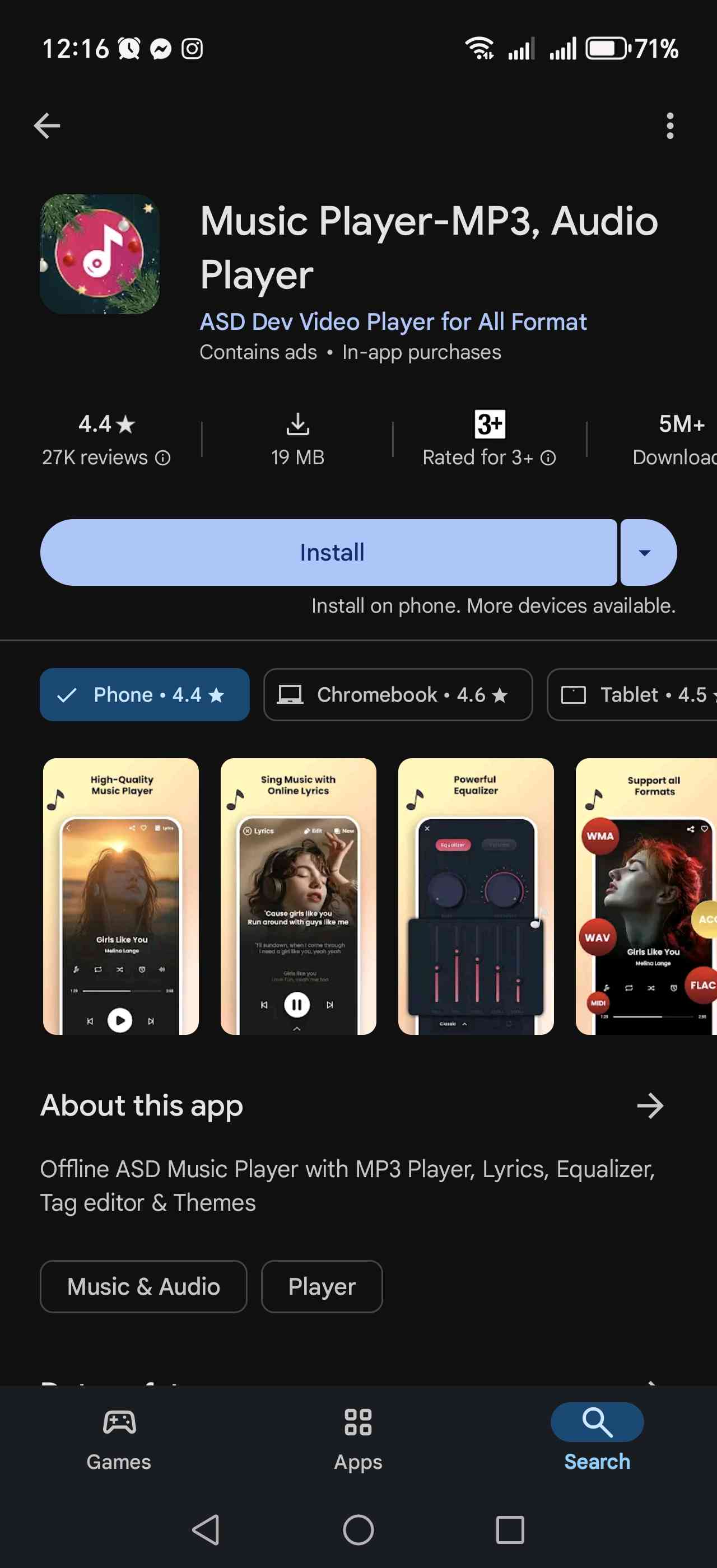Go to the system home screen
The image size is (717, 1568).
[358, 1530]
